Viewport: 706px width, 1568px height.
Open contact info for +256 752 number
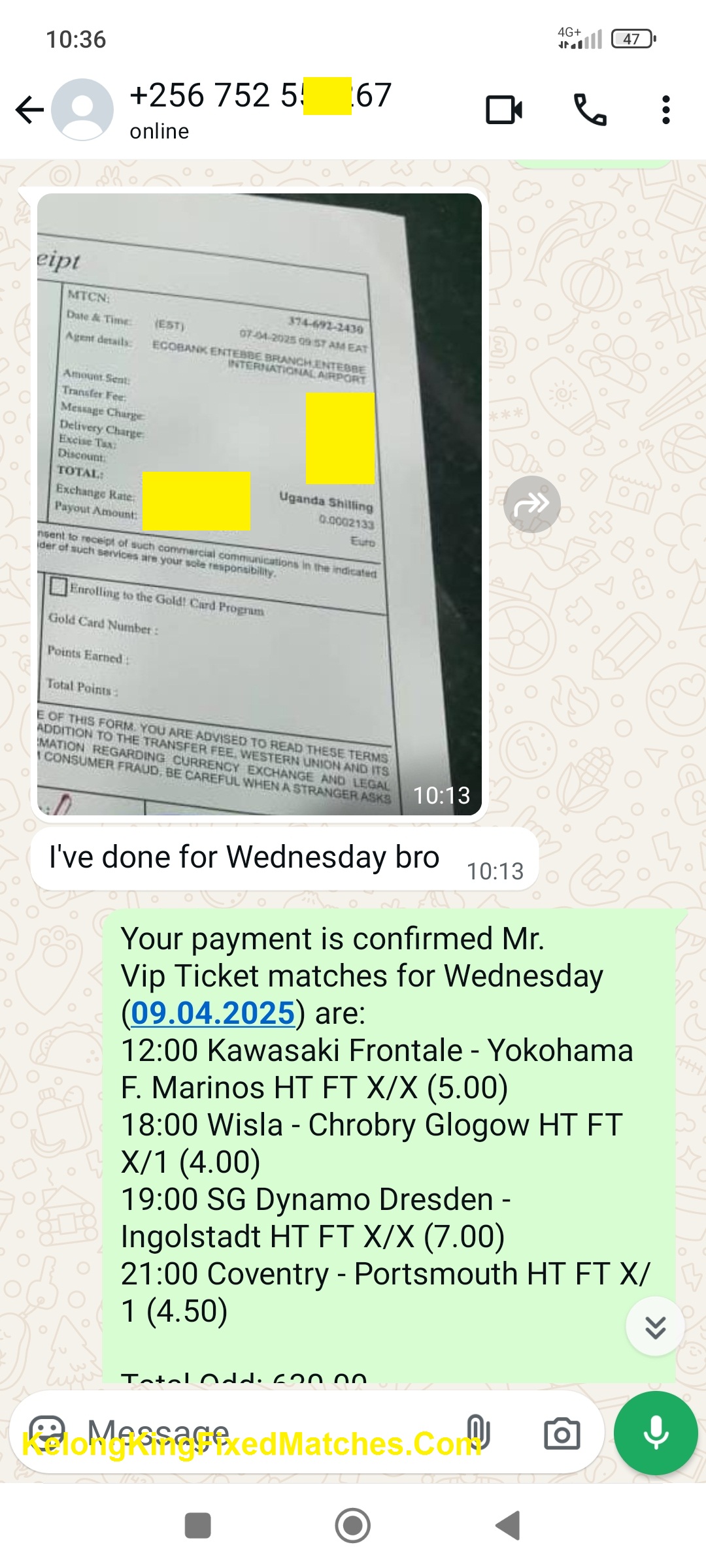[261, 108]
